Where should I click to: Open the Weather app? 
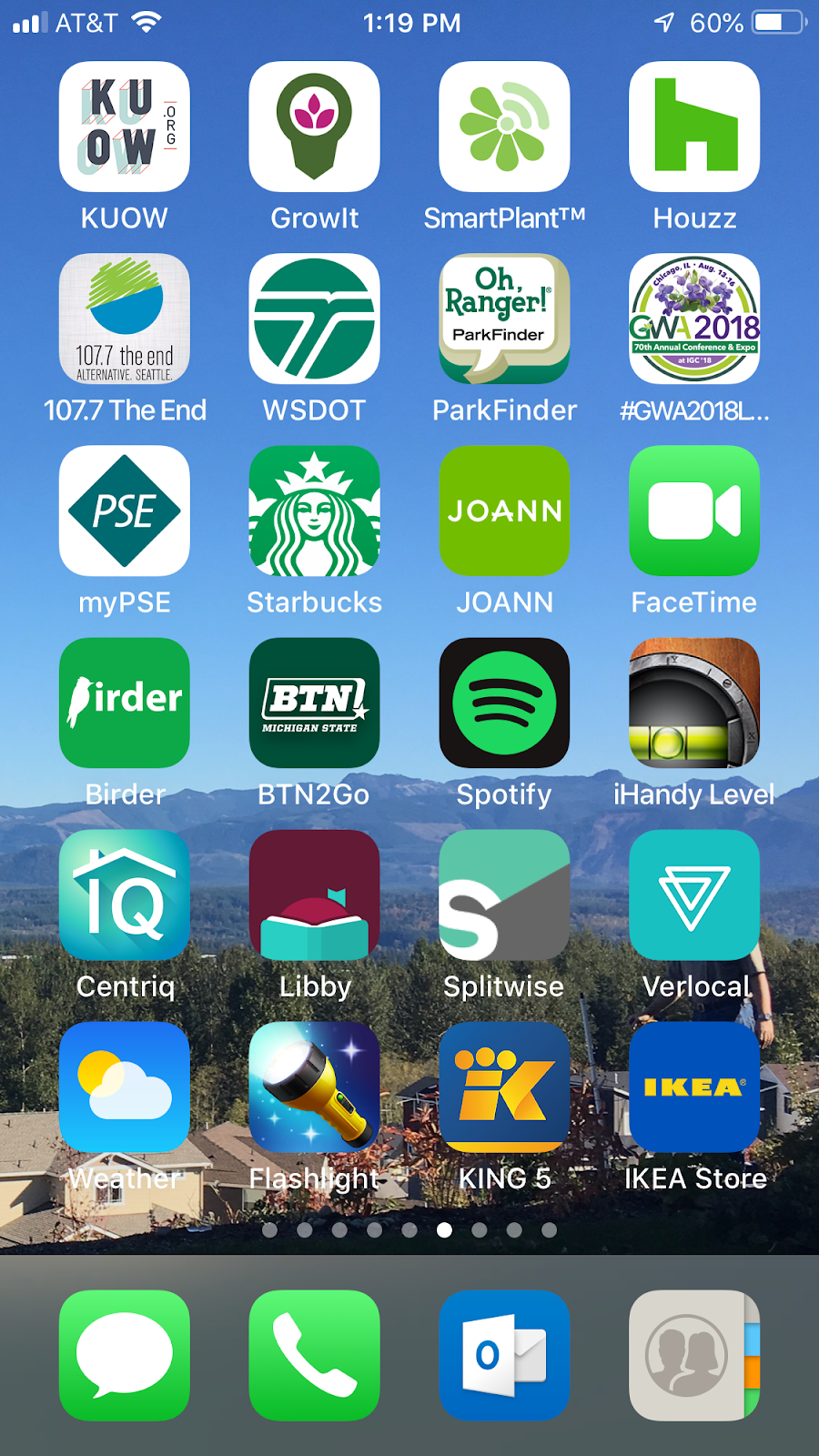click(x=125, y=1087)
